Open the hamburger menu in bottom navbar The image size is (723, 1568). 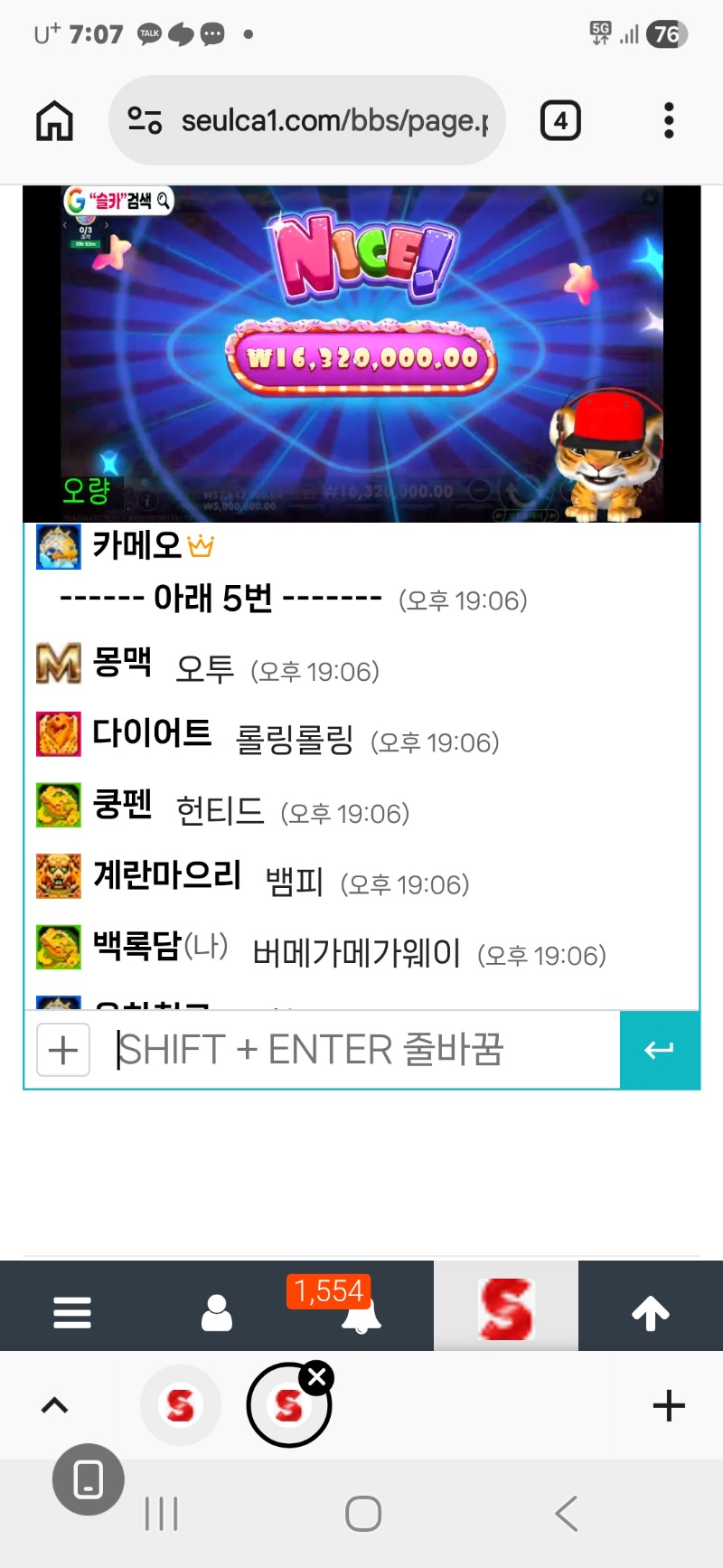(x=72, y=1313)
